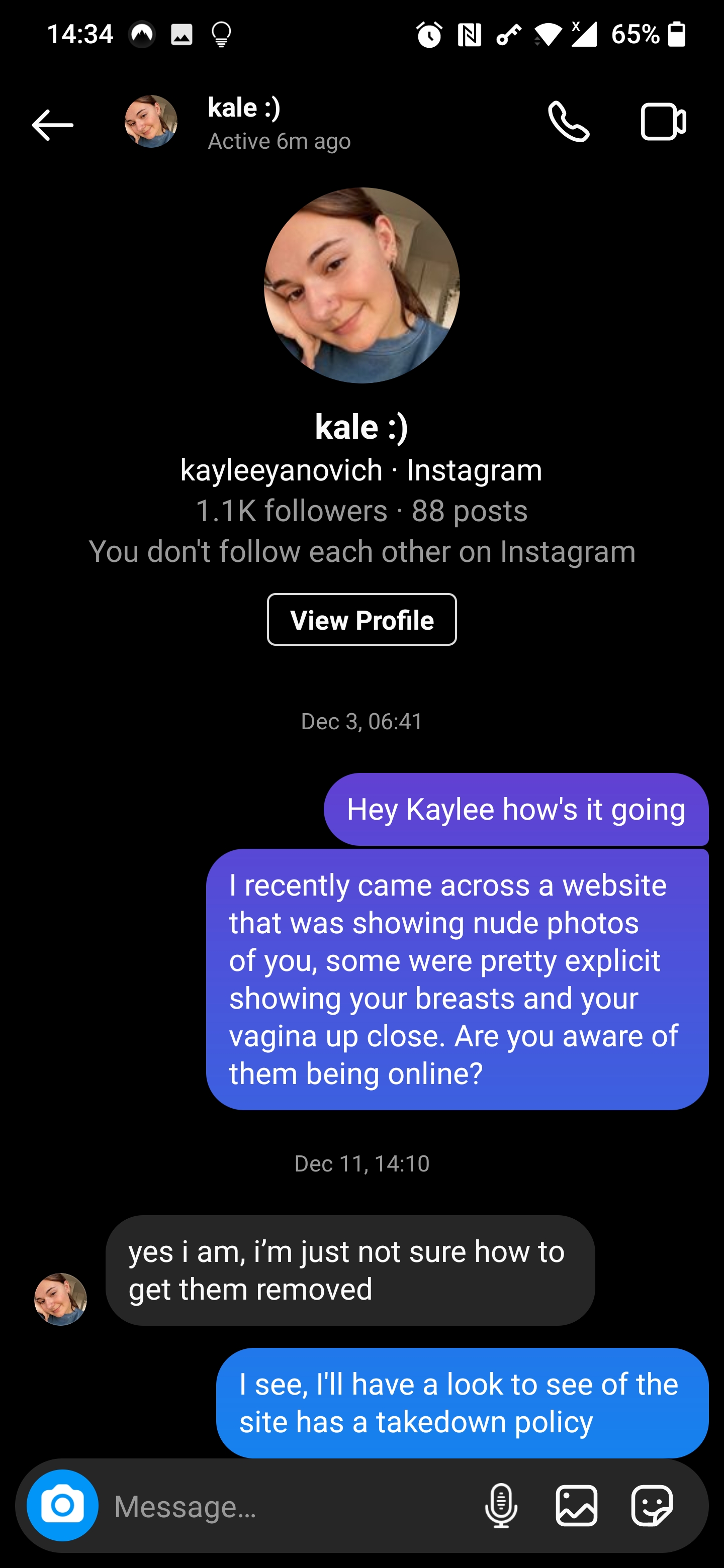Focus the Message text field

(286, 1507)
